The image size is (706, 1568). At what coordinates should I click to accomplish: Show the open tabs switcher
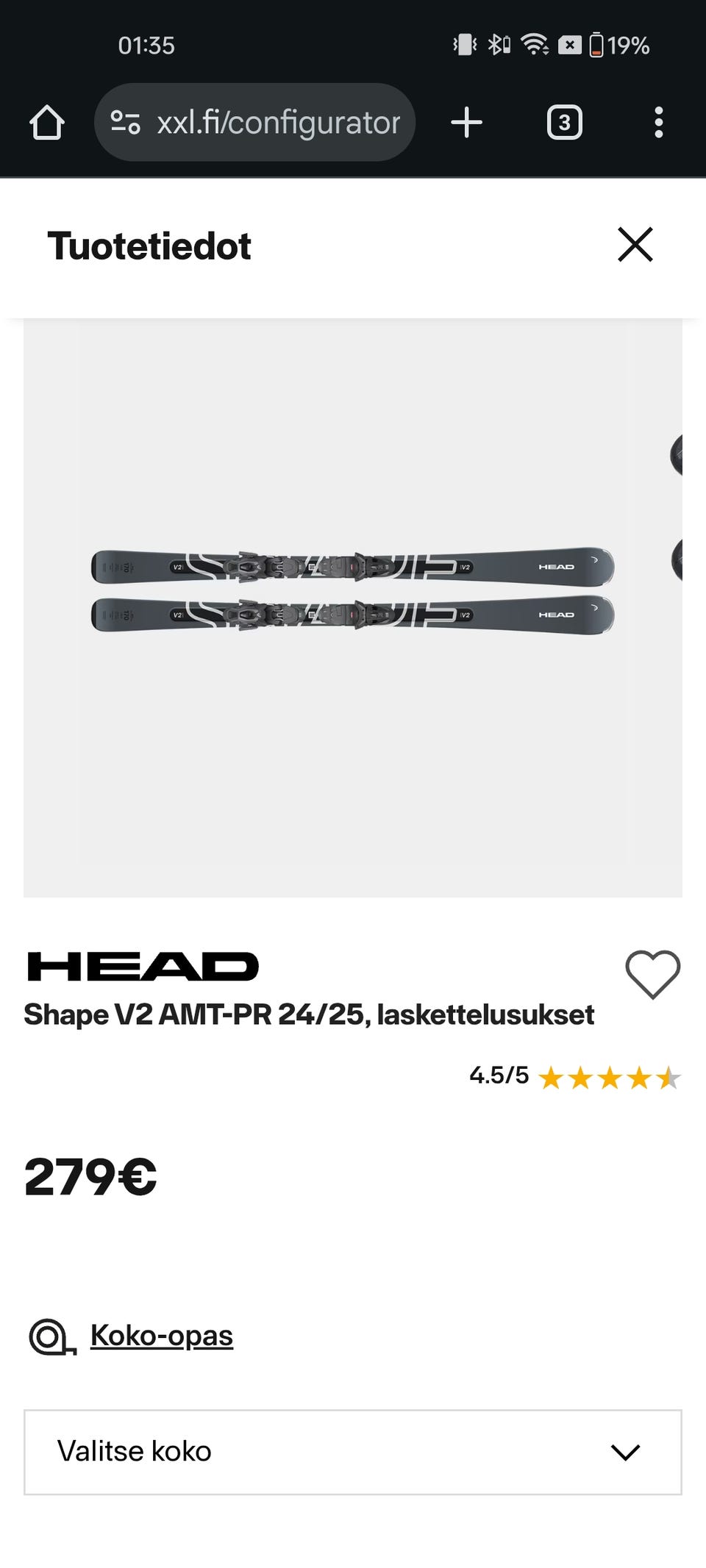pyautogui.click(x=564, y=123)
